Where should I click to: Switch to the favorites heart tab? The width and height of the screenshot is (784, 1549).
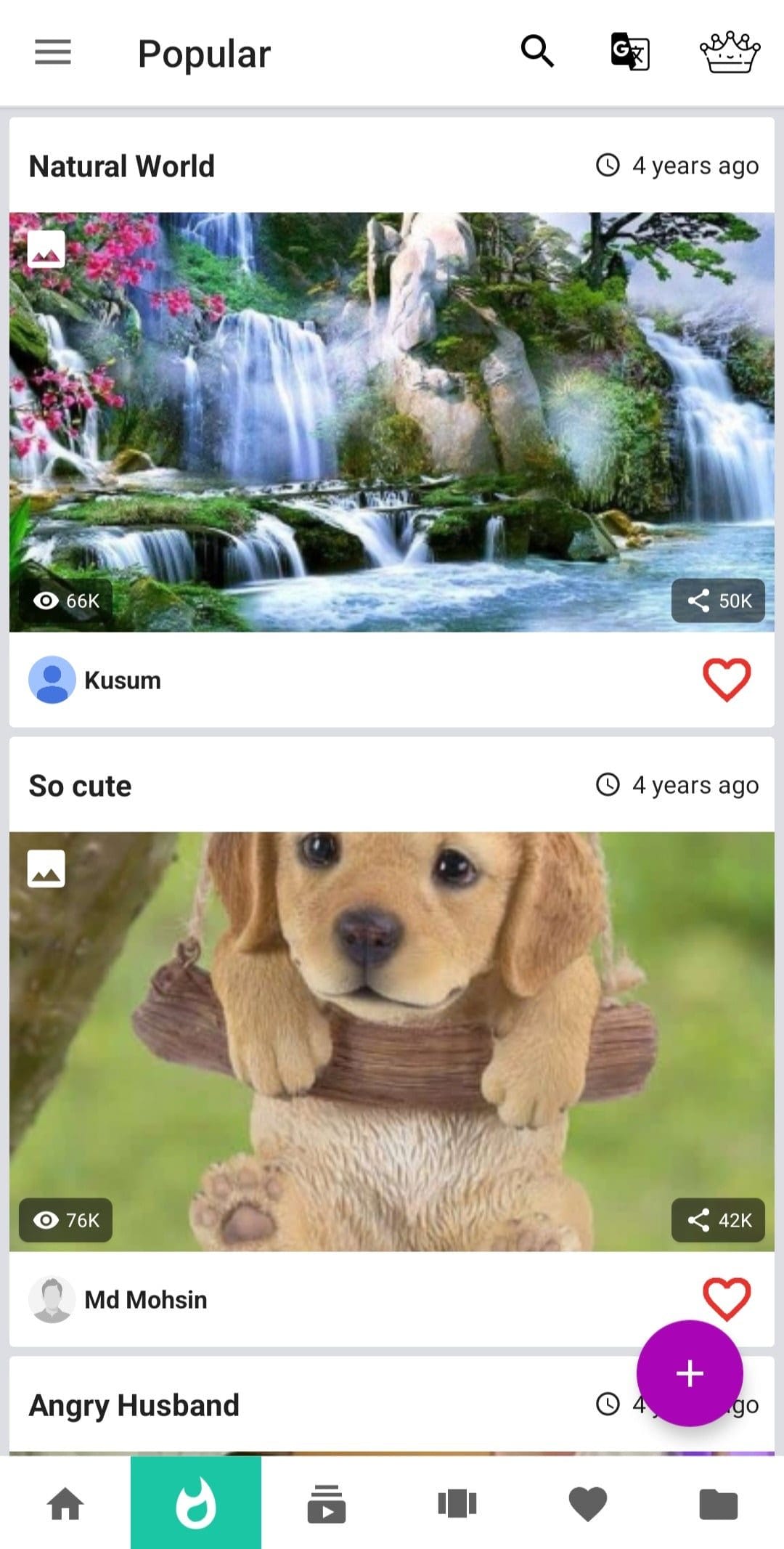tap(588, 1503)
